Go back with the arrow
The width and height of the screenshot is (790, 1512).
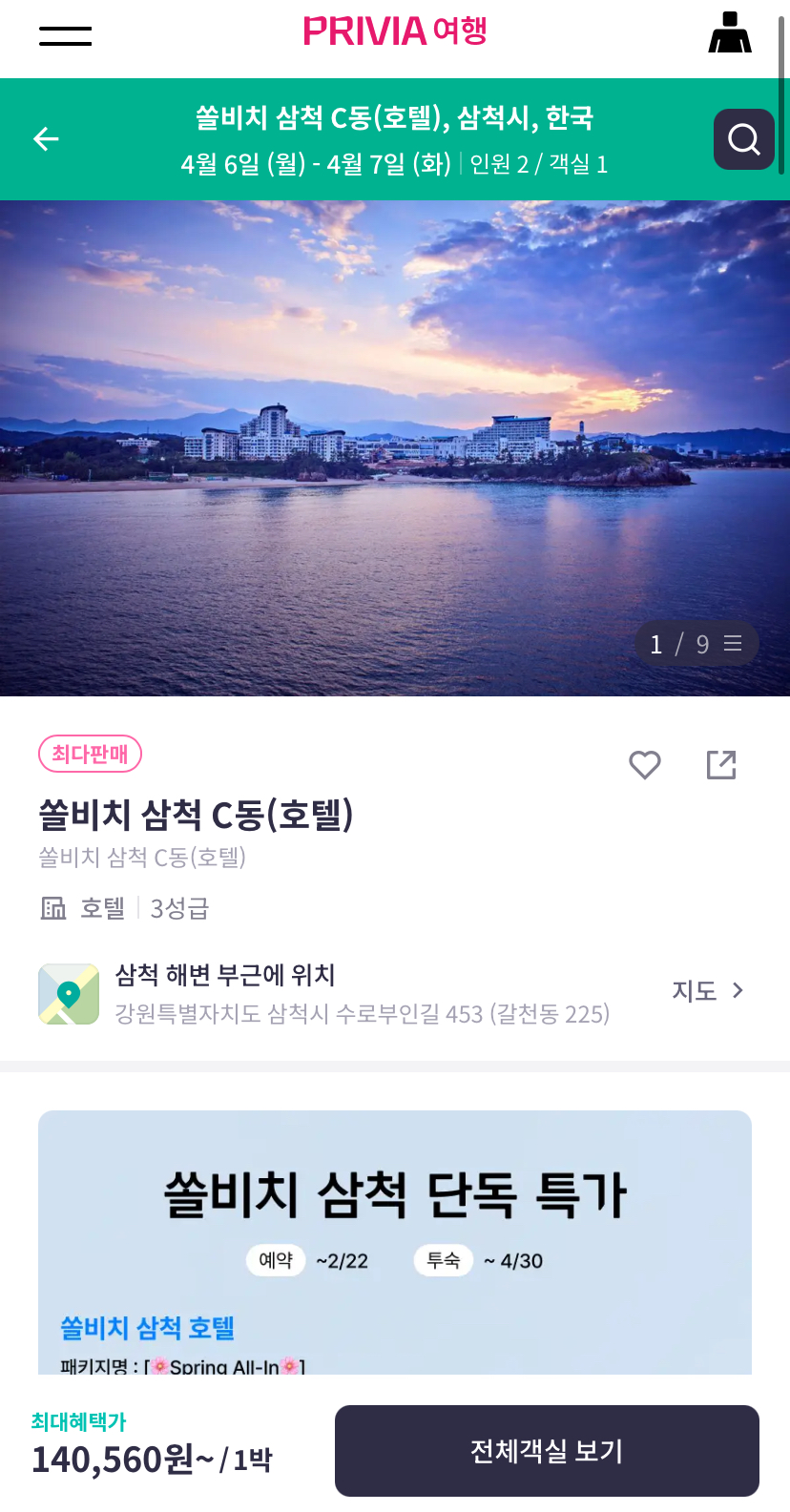[46, 139]
